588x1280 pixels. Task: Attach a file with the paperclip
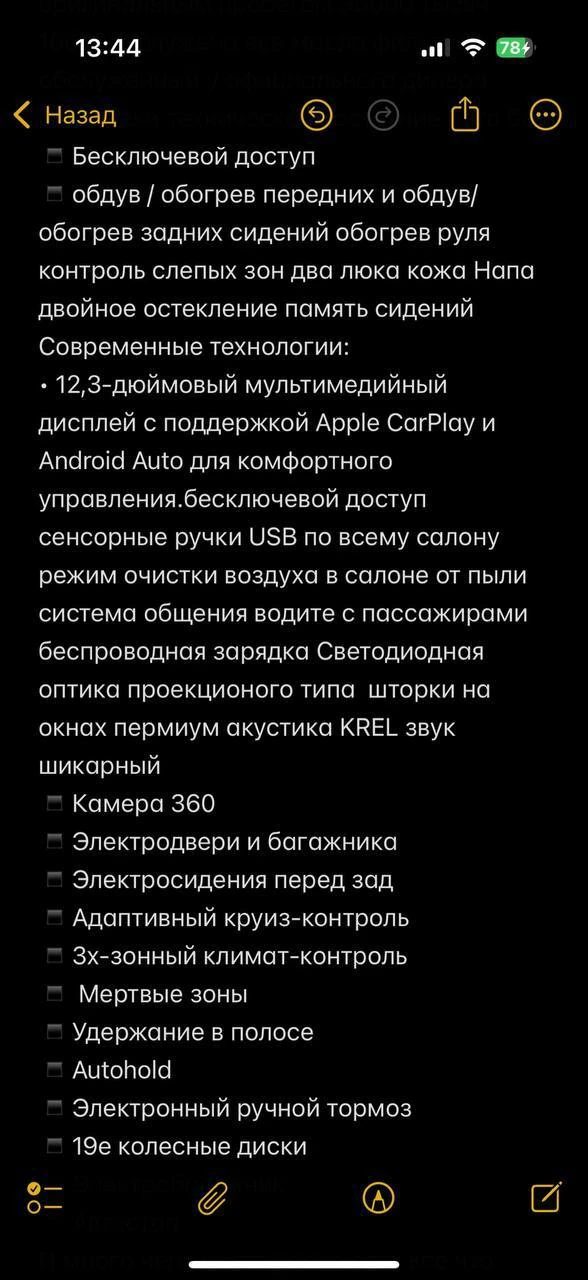pyautogui.click(x=213, y=1197)
